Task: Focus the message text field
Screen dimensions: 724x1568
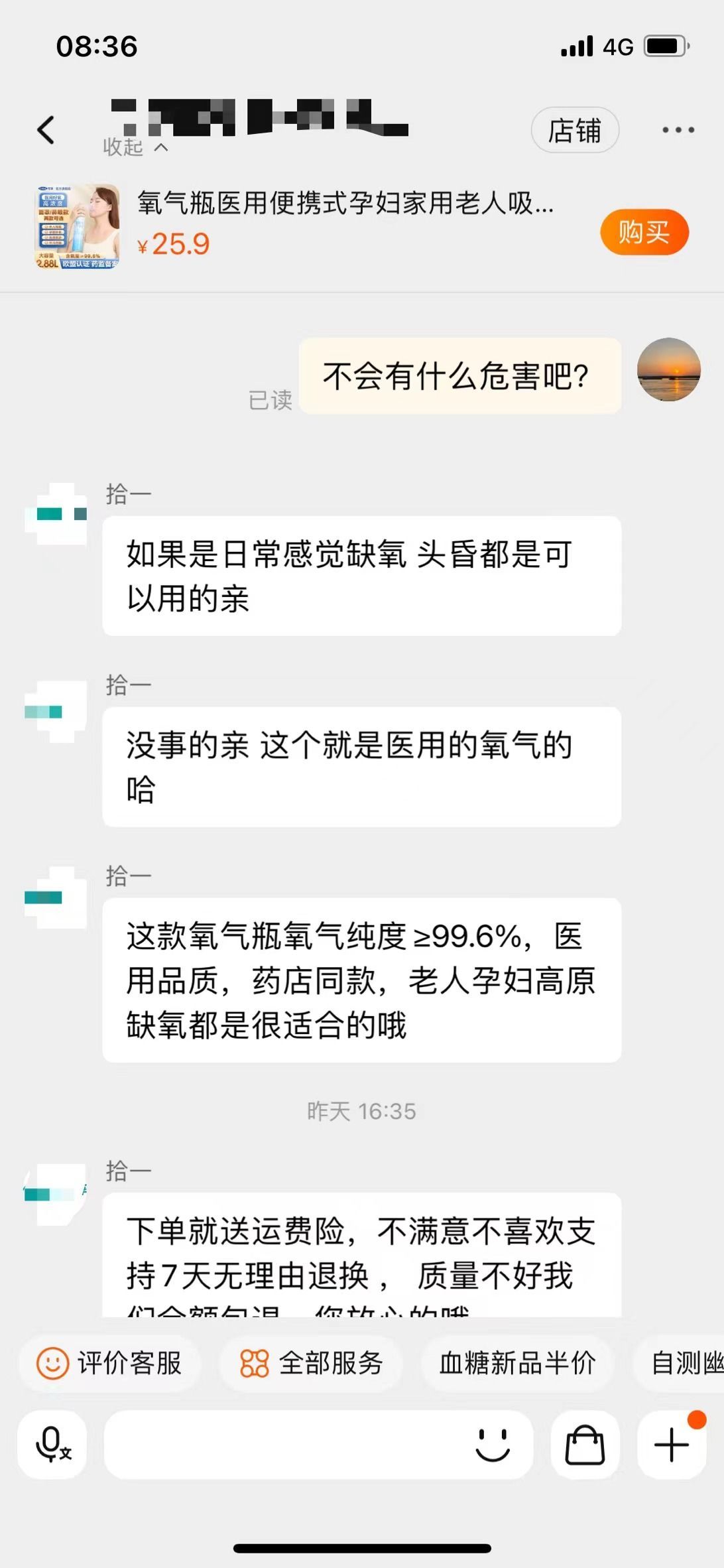Action: [285, 1445]
